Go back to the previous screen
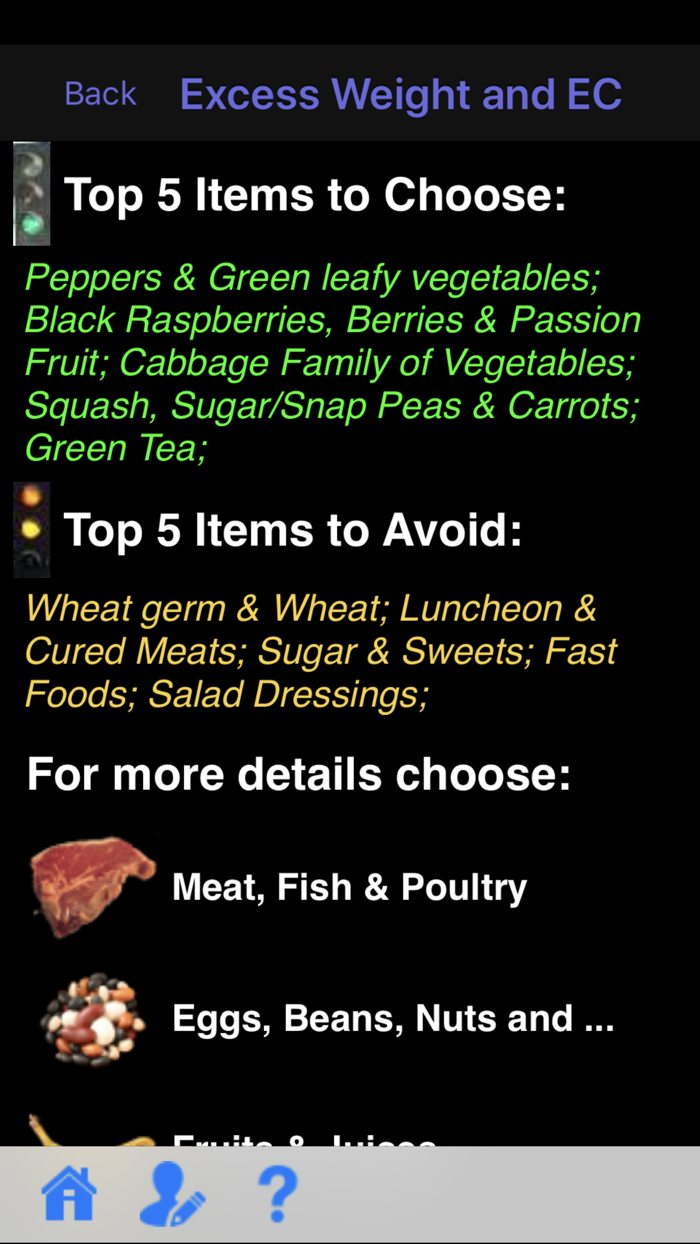Screen dimensions: 700x1244 pyautogui.click(x=100, y=94)
